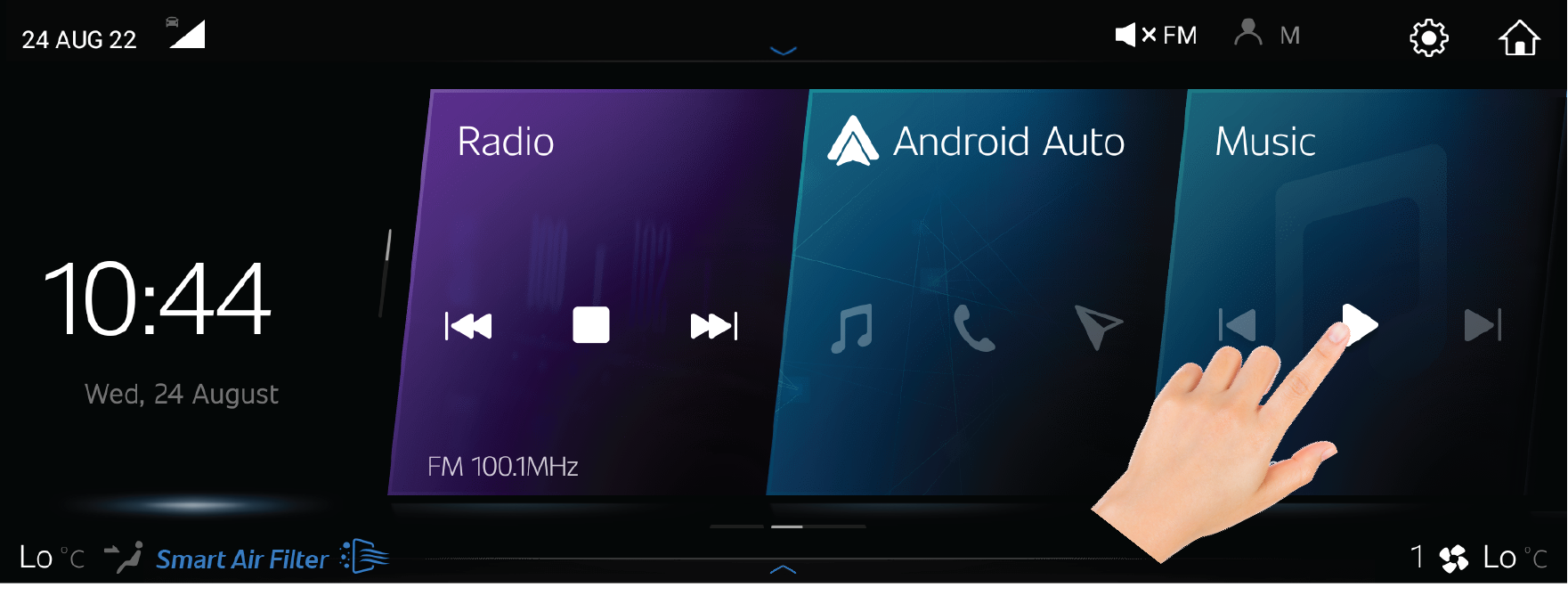Open the settings gear

point(1428,38)
